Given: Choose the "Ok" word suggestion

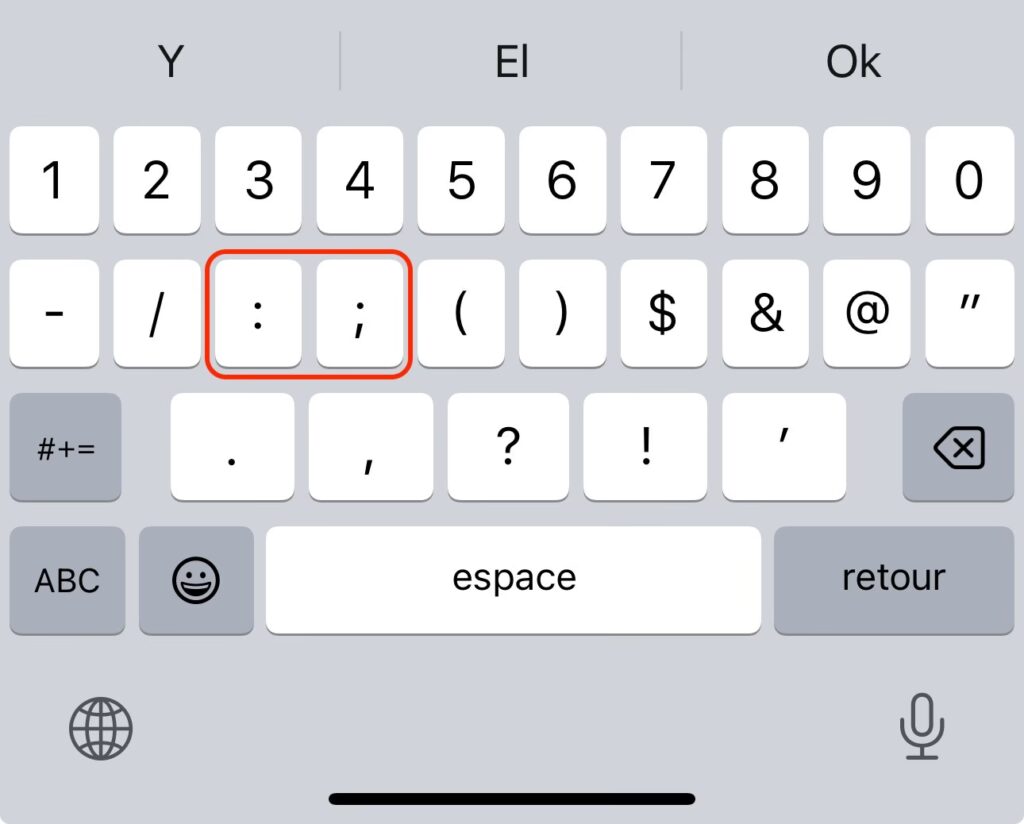Looking at the screenshot, I should click(x=853, y=62).
